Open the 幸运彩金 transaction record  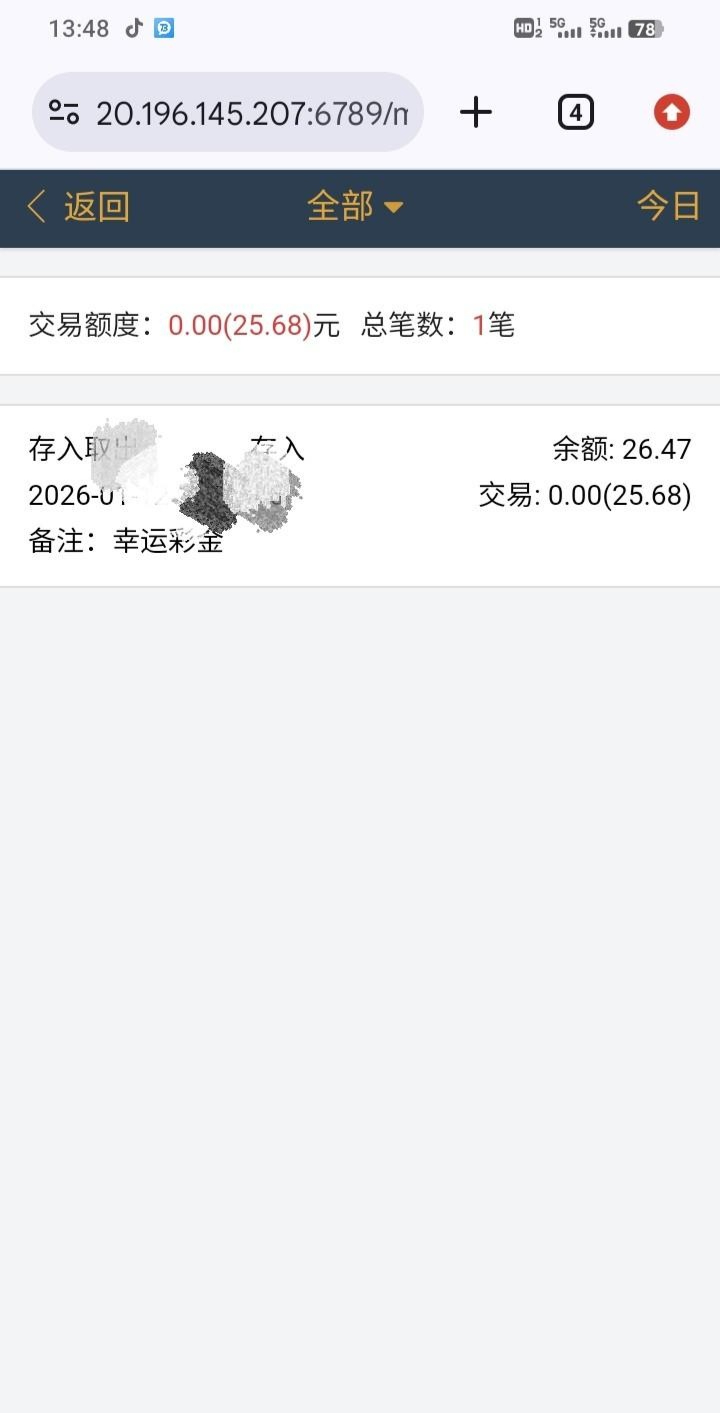(x=360, y=496)
